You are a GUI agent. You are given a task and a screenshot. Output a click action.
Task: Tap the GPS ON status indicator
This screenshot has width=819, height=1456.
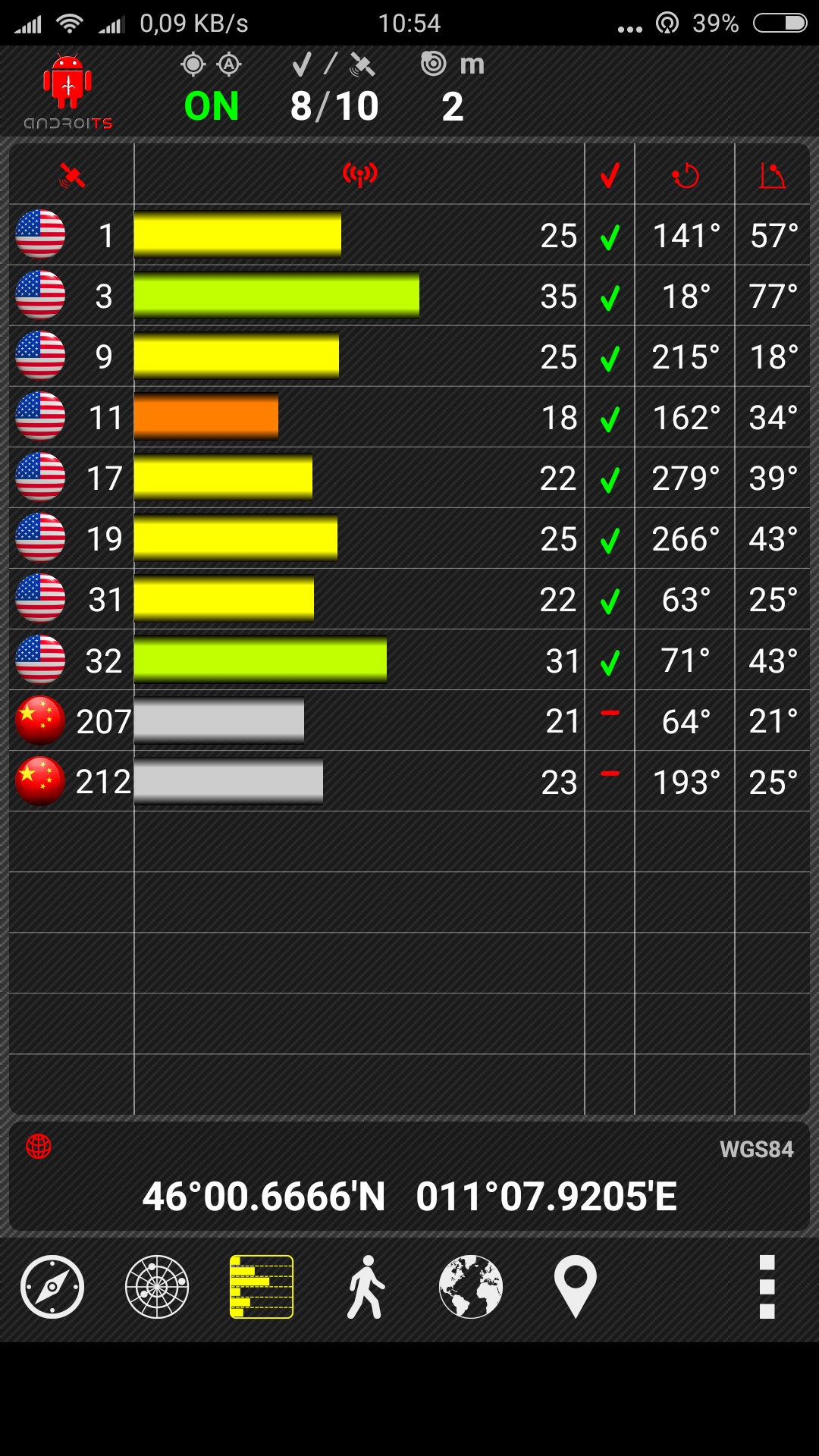click(212, 106)
